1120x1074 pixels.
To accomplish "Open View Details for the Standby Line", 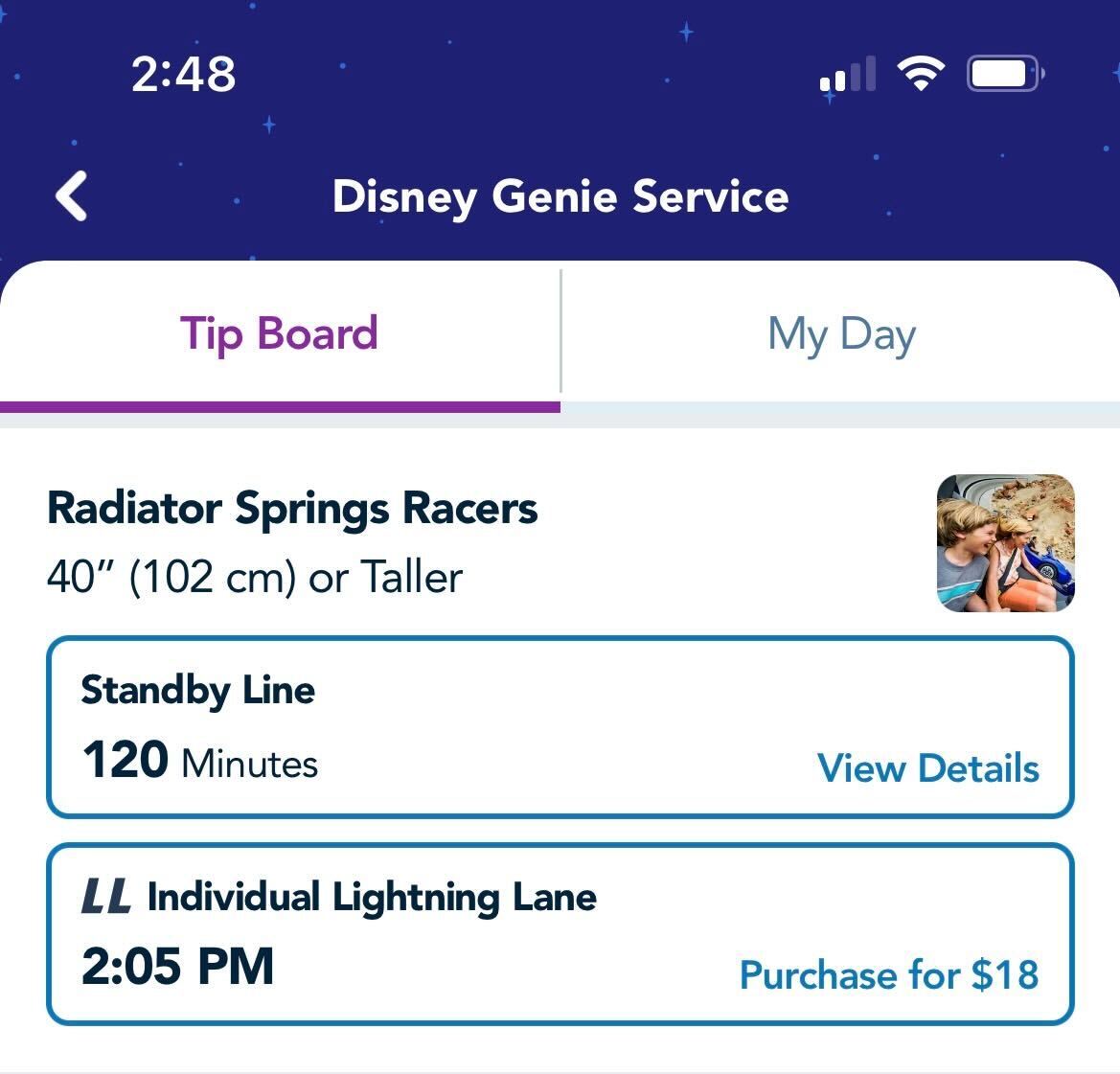I will tap(927, 768).
